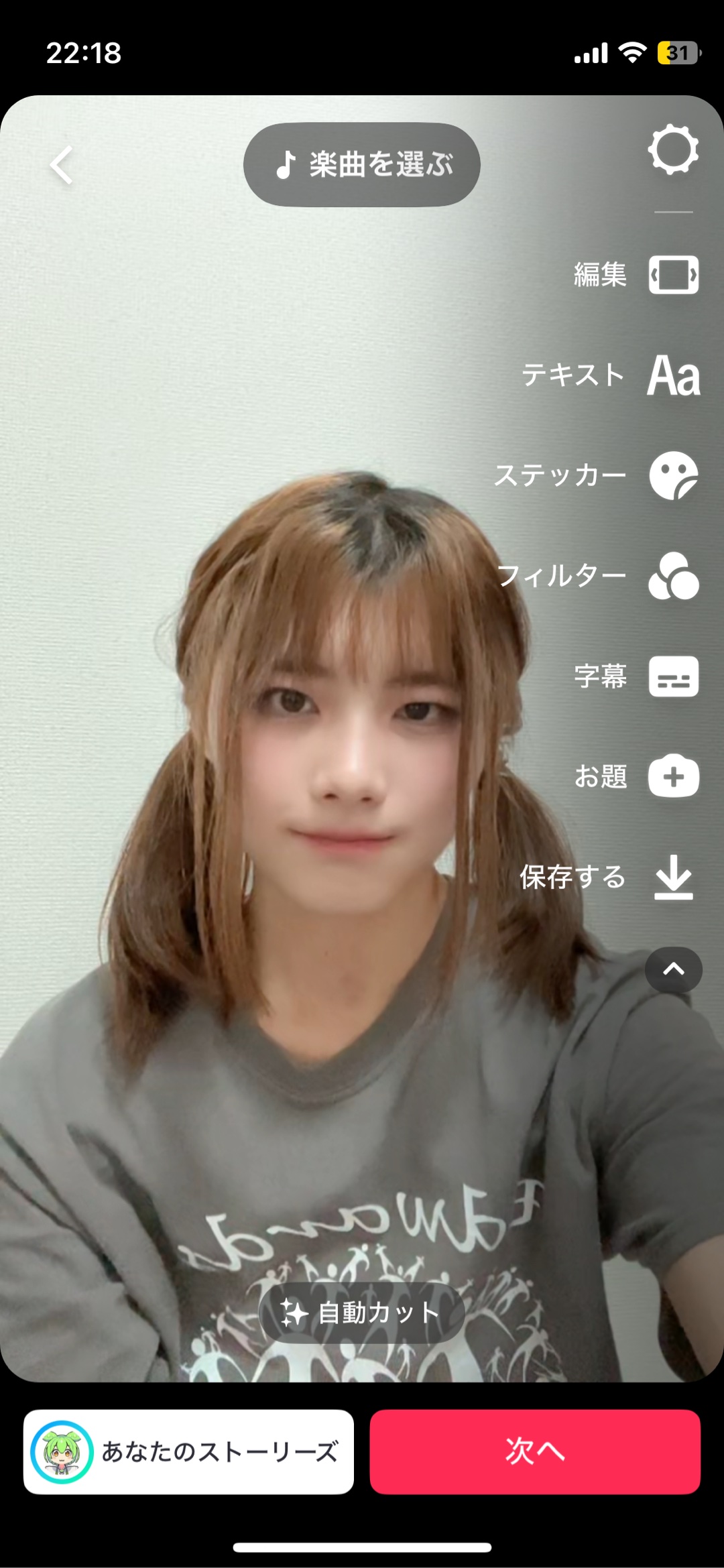
Task: Tap 楽曲を選ぶ to pick music
Action: coord(362,164)
